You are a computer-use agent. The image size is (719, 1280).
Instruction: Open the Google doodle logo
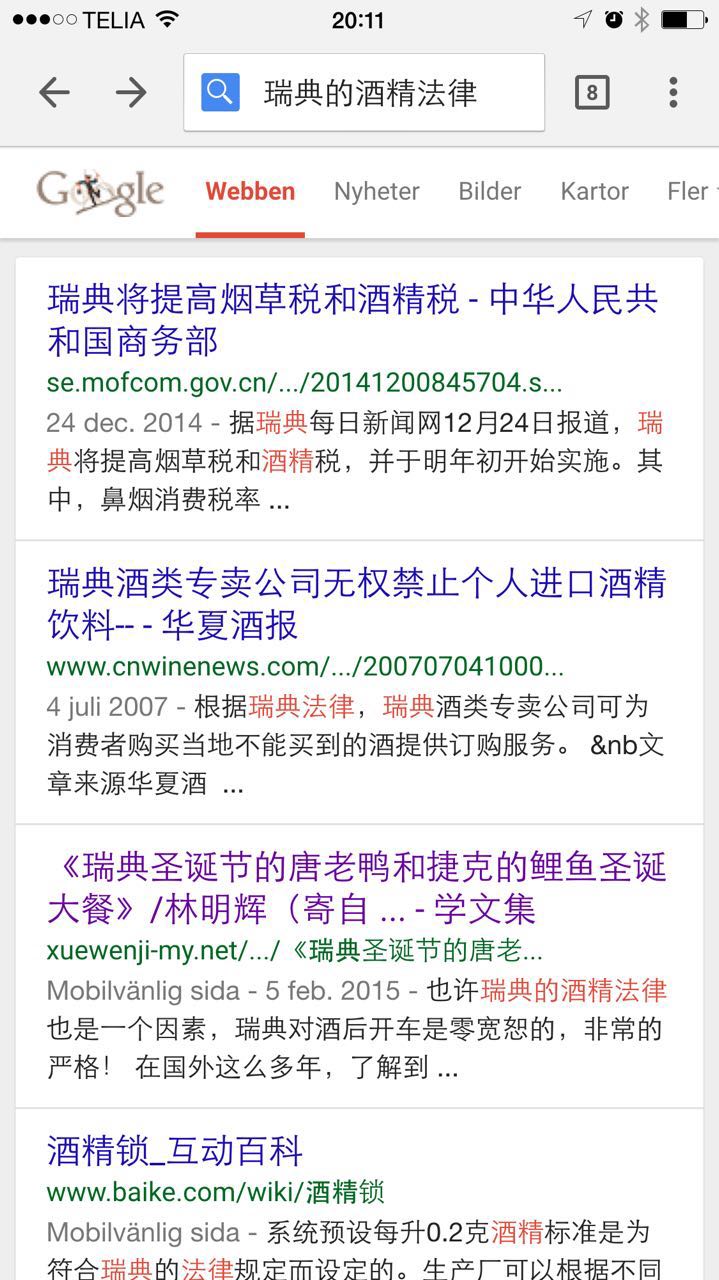(100, 191)
